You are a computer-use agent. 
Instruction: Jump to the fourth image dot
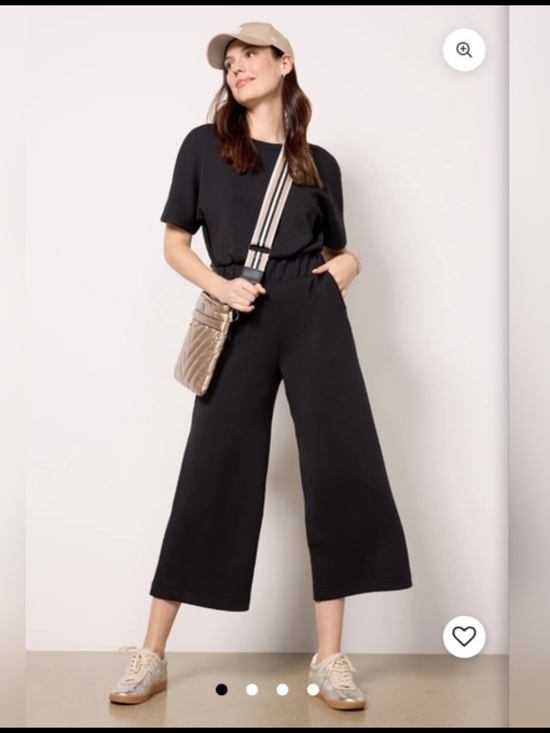313,690
